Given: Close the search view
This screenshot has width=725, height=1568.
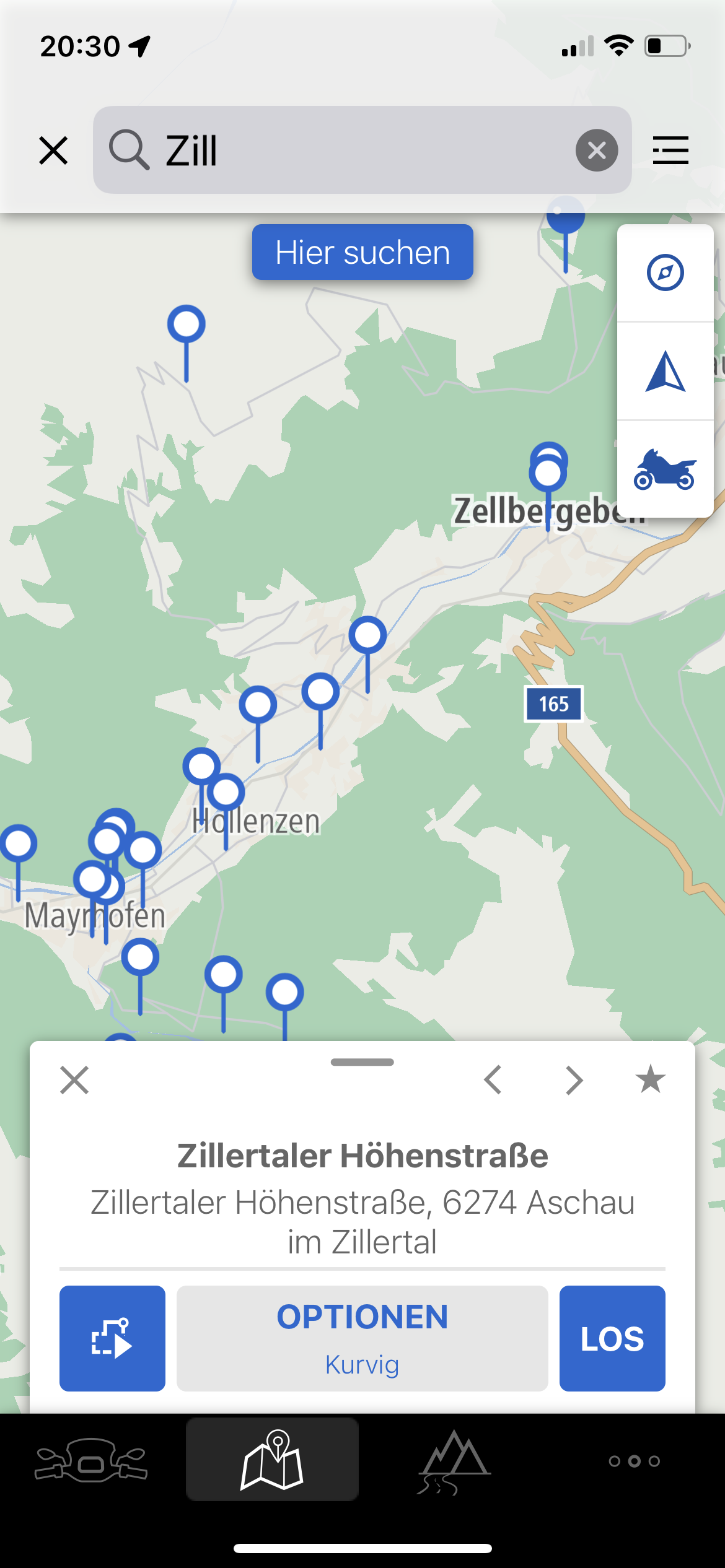Looking at the screenshot, I should [53, 150].
